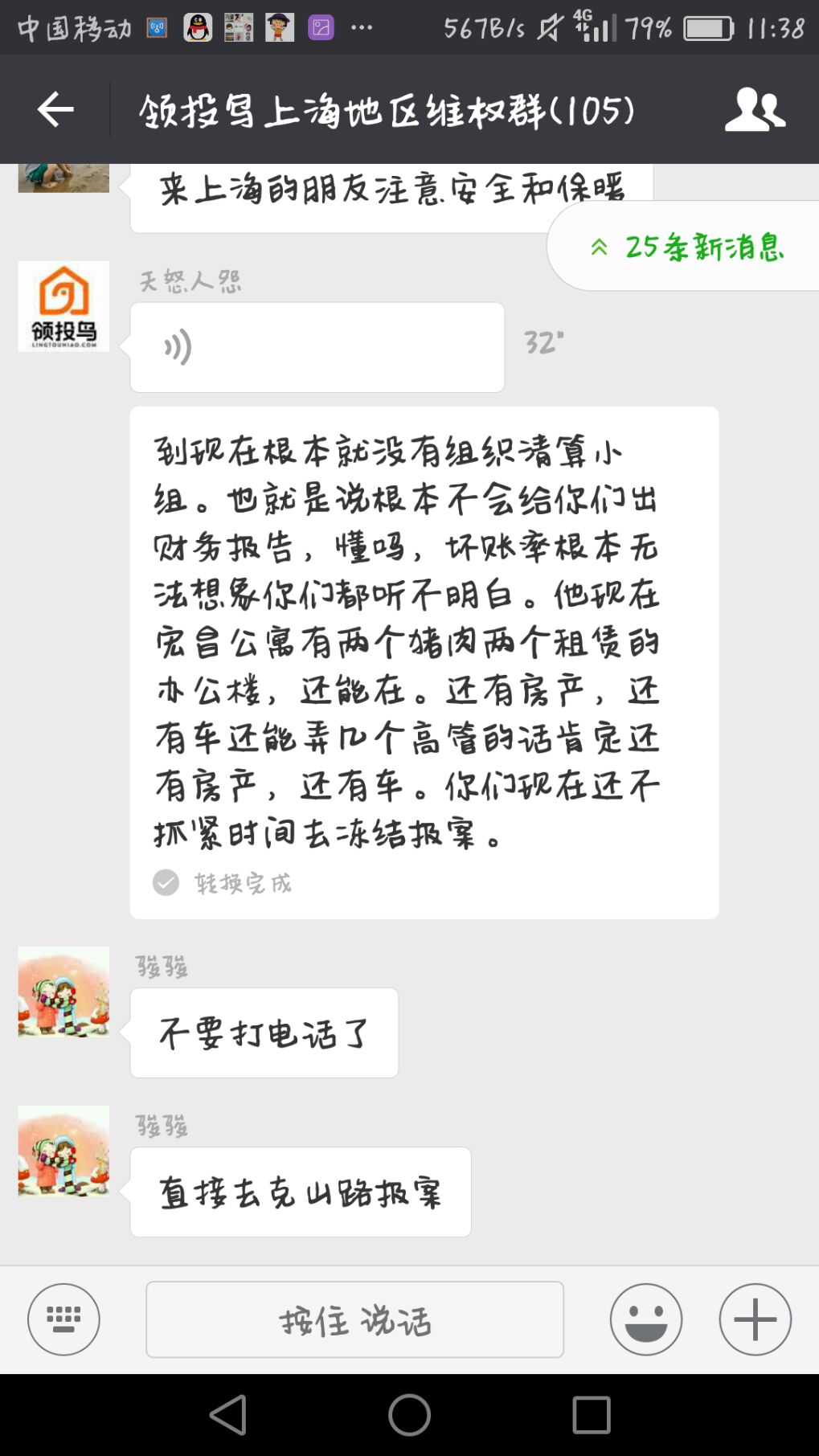
Task: Tap system home button
Action: click(409, 1415)
